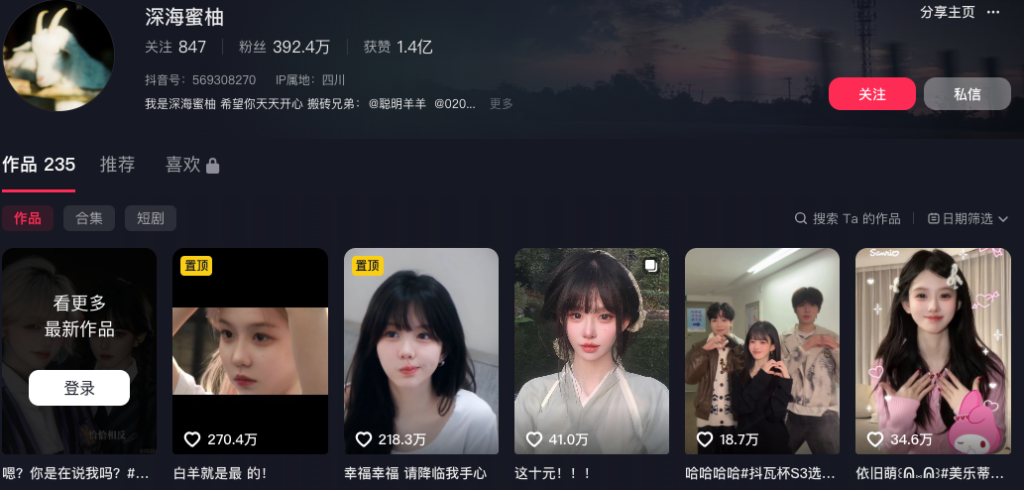Viewport: 1024px width, 490px height.
Task: Follow 深海蜜柚 with the 关注 button
Action: point(871,94)
